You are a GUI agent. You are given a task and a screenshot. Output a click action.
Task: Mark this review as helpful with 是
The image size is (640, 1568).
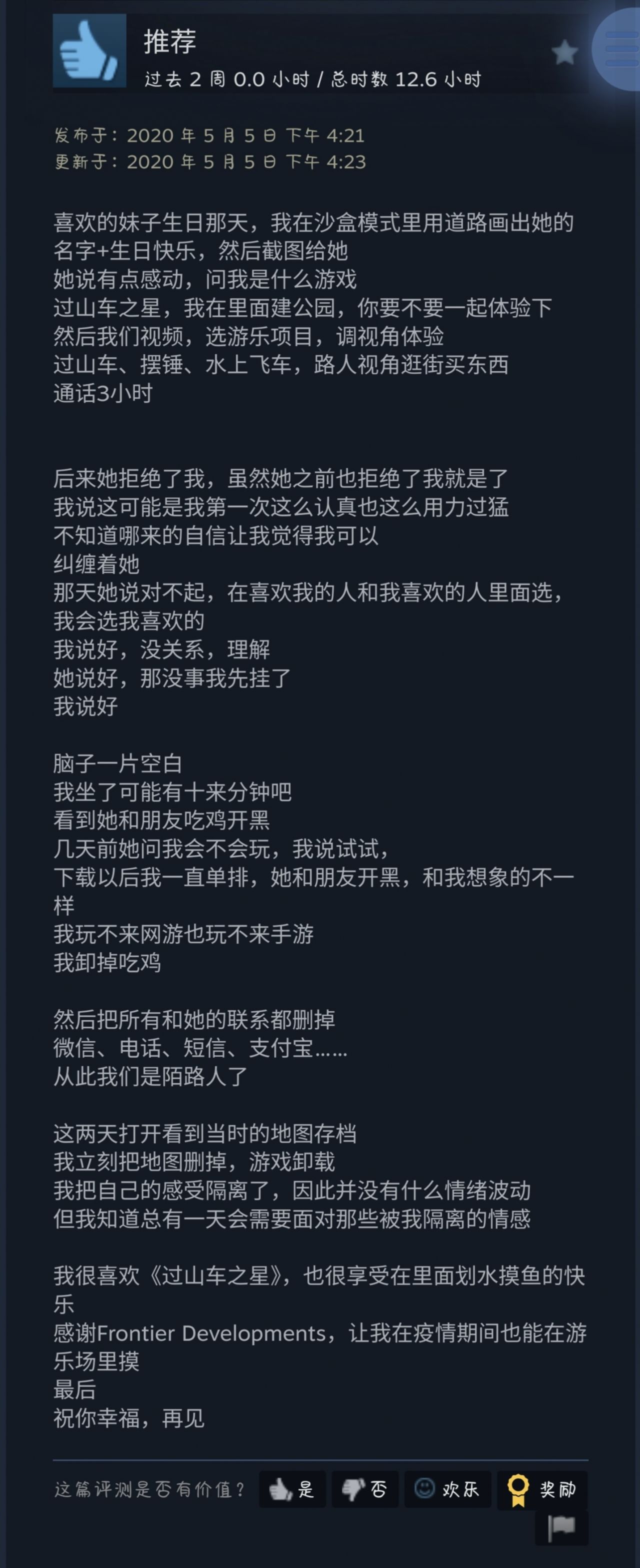292,1489
